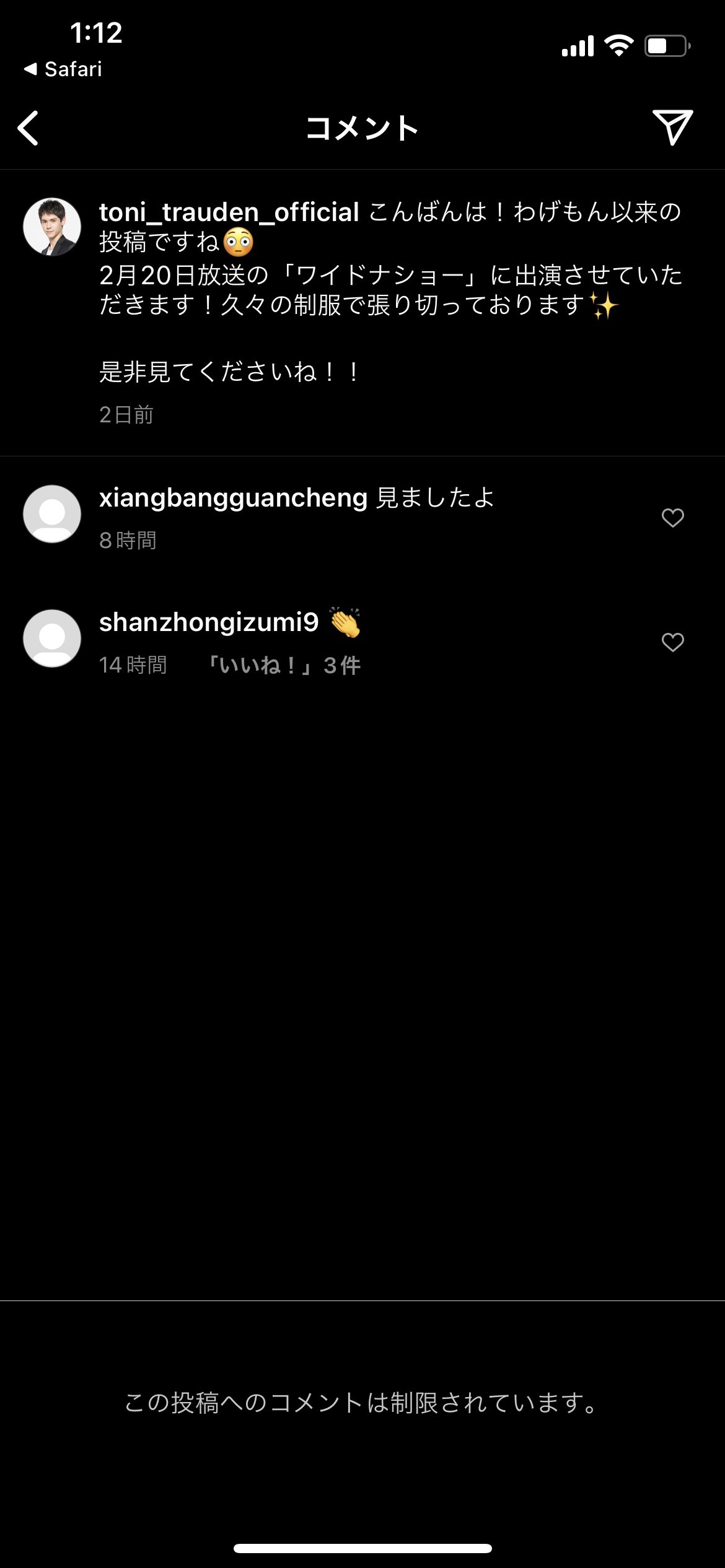
Task: Return to Safari from the status bar
Action: (63, 69)
